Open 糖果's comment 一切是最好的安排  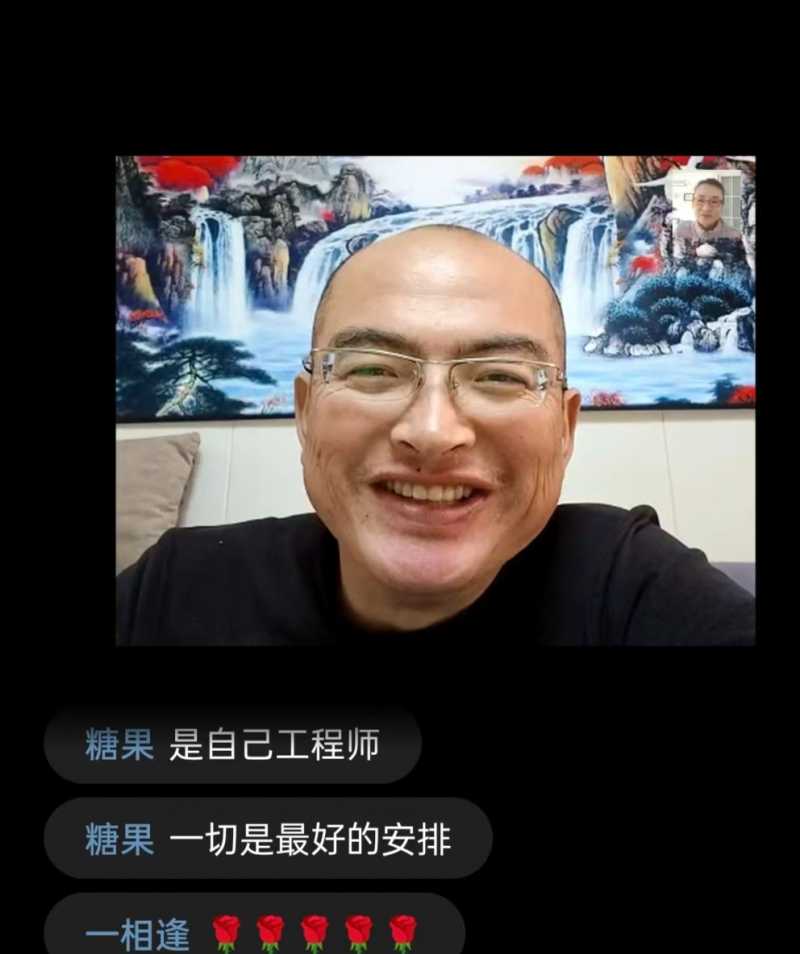pyautogui.click(x=268, y=840)
